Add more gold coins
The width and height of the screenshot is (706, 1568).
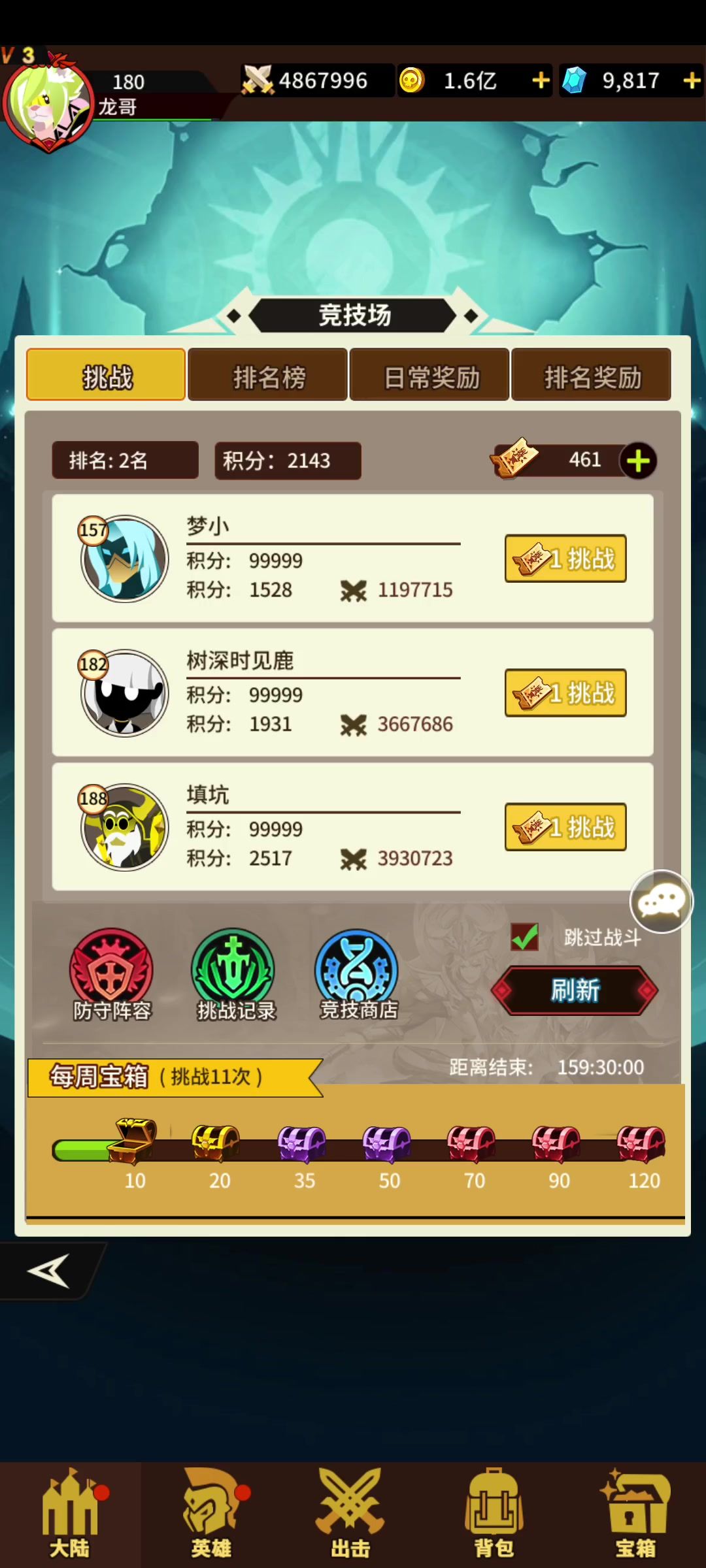click(x=541, y=80)
